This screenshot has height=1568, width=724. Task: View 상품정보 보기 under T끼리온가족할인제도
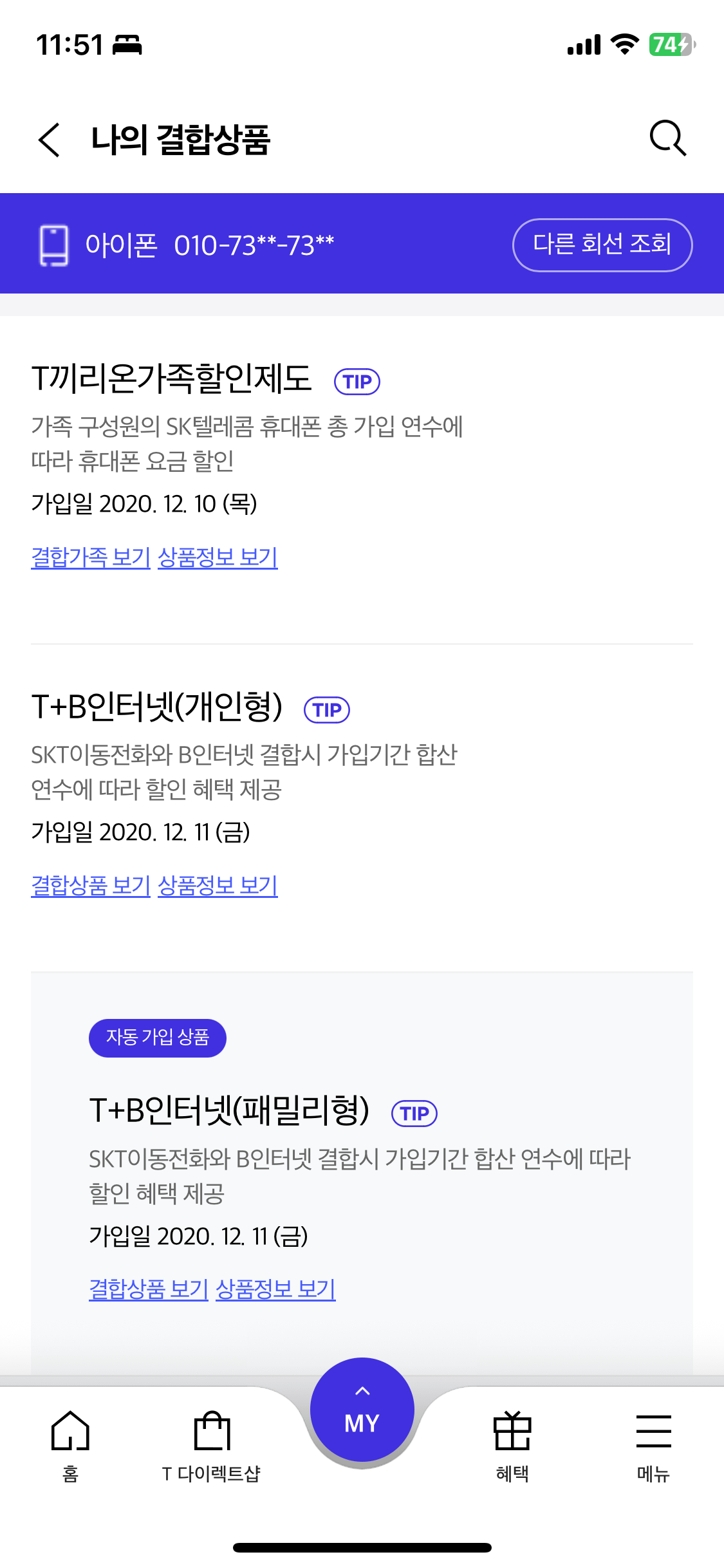click(x=218, y=557)
